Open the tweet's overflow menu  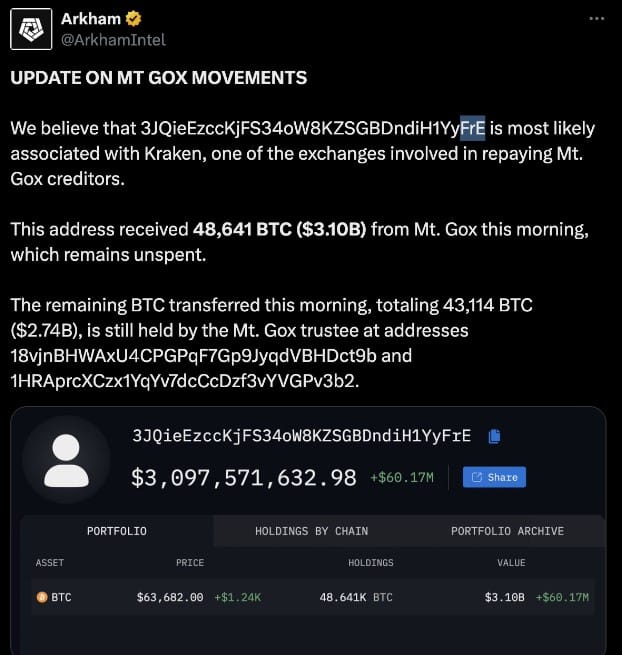tap(597, 19)
